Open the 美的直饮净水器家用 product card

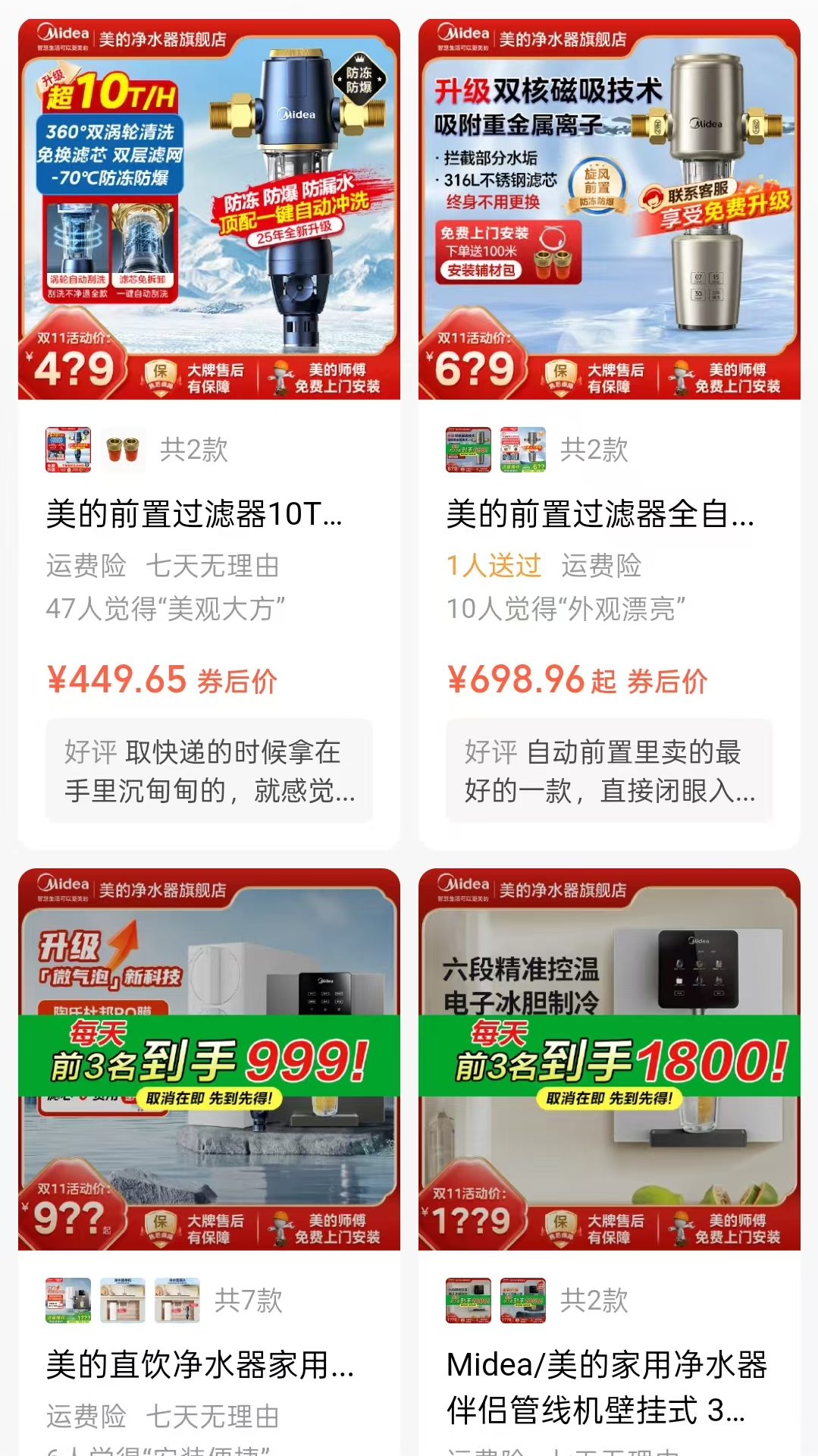199,1365
